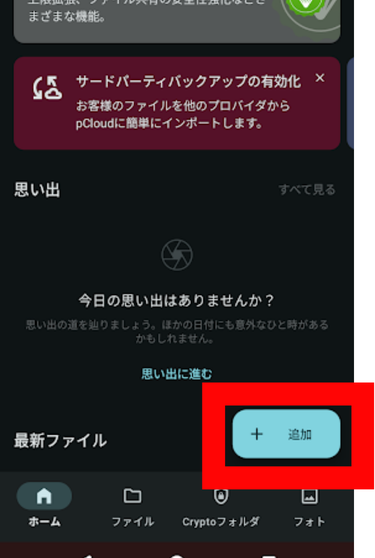Switch to the ホーム tab

(44, 505)
